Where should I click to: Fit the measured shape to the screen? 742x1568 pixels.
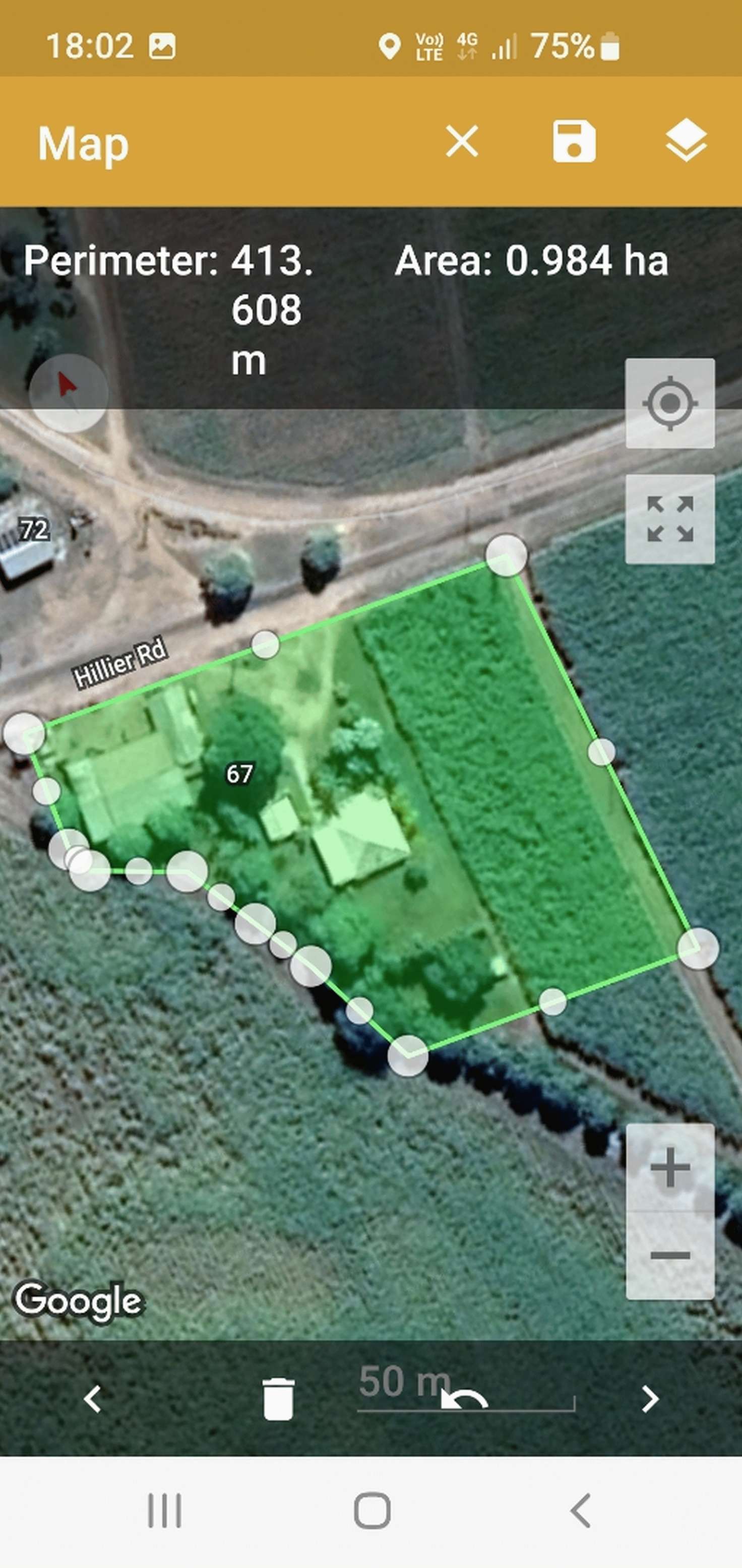(x=669, y=519)
